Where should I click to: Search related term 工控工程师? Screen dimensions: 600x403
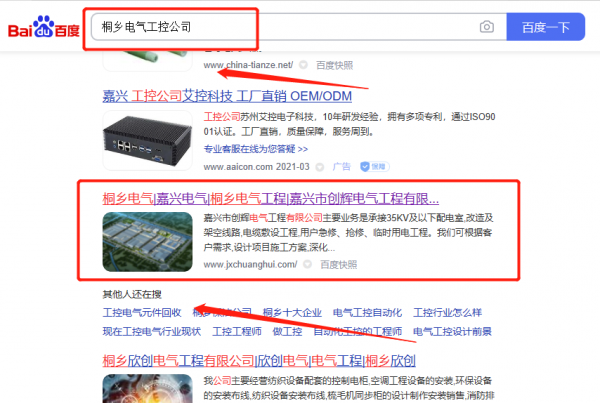click(x=237, y=331)
